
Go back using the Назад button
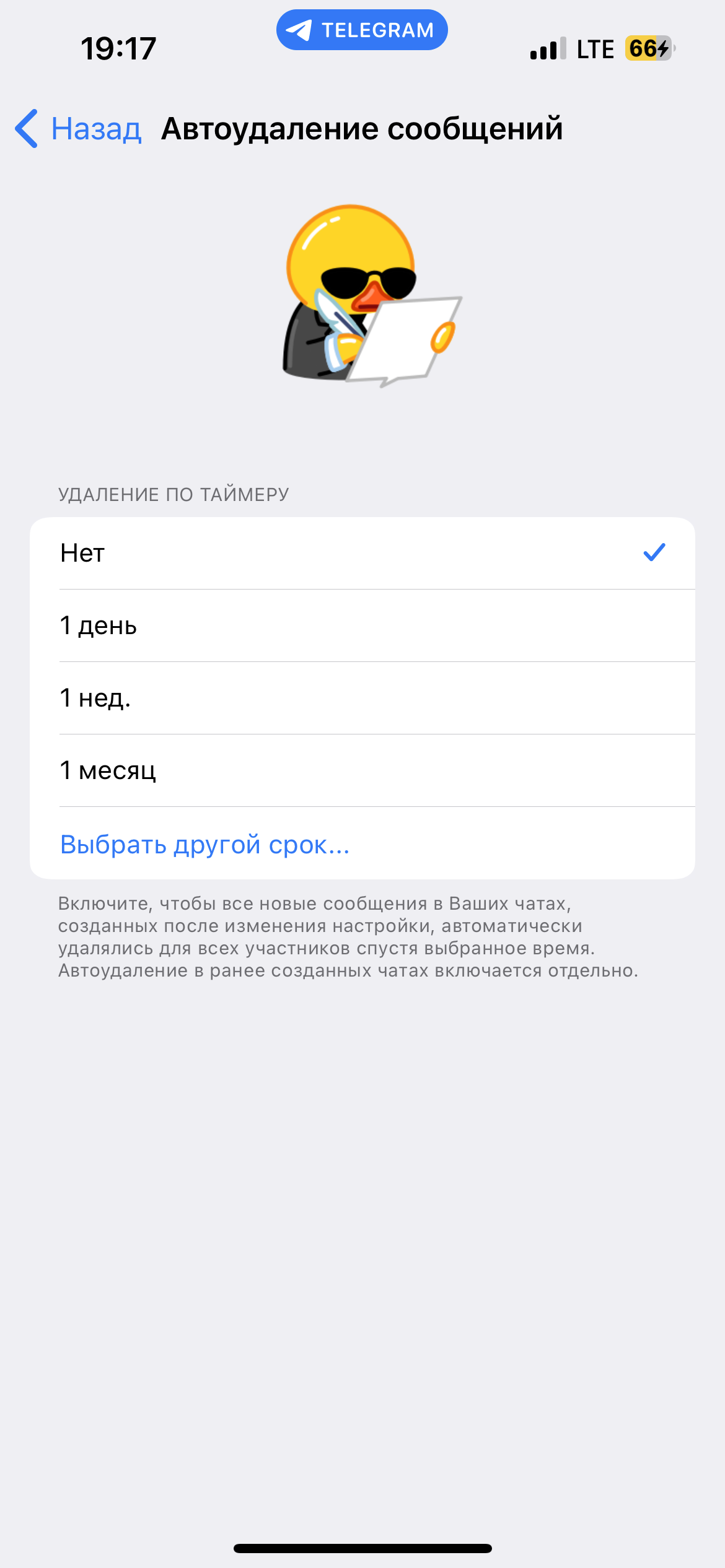[79, 129]
